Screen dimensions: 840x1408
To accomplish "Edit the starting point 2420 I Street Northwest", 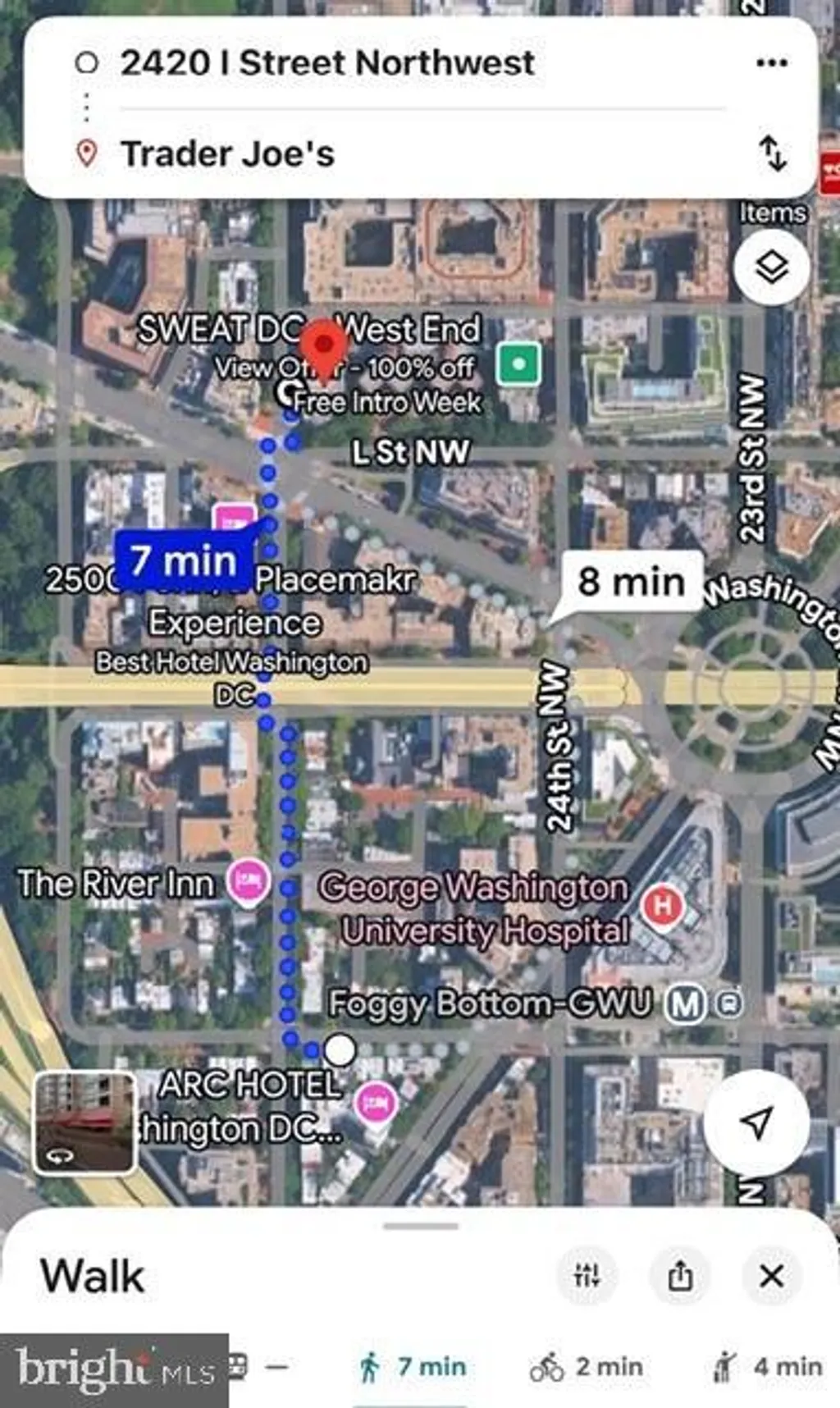I will pyautogui.click(x=328, y=63).
